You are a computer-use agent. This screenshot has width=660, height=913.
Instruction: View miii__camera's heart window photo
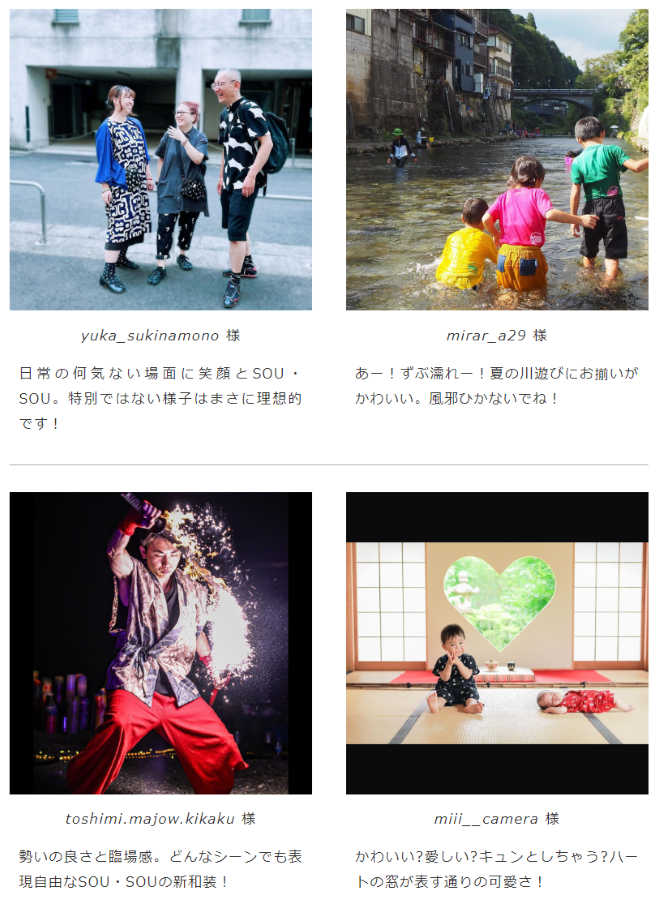coord(497,642)
